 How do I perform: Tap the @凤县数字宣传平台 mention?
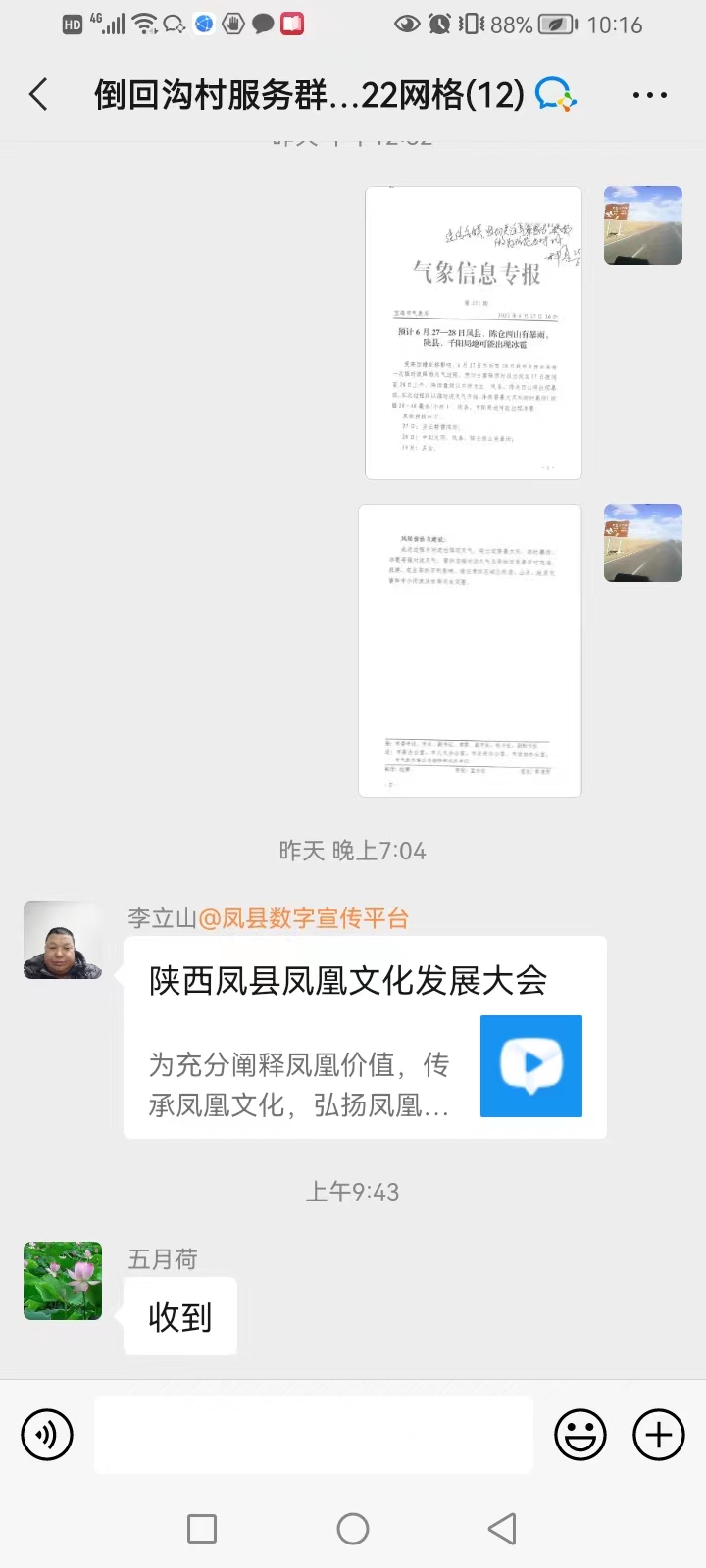304,918
